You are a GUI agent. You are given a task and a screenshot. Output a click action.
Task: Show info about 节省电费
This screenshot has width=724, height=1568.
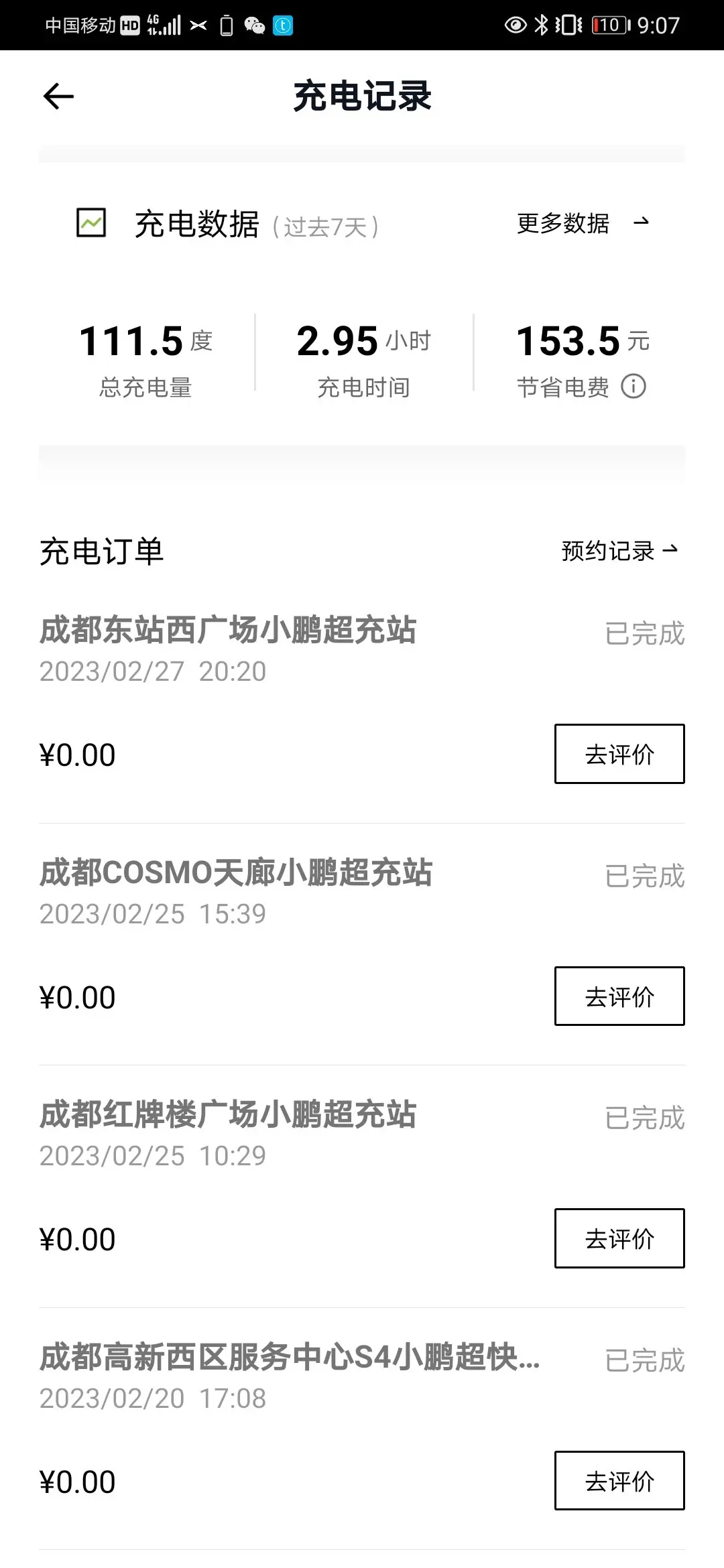pyautogui.click(x=633, y=387)
